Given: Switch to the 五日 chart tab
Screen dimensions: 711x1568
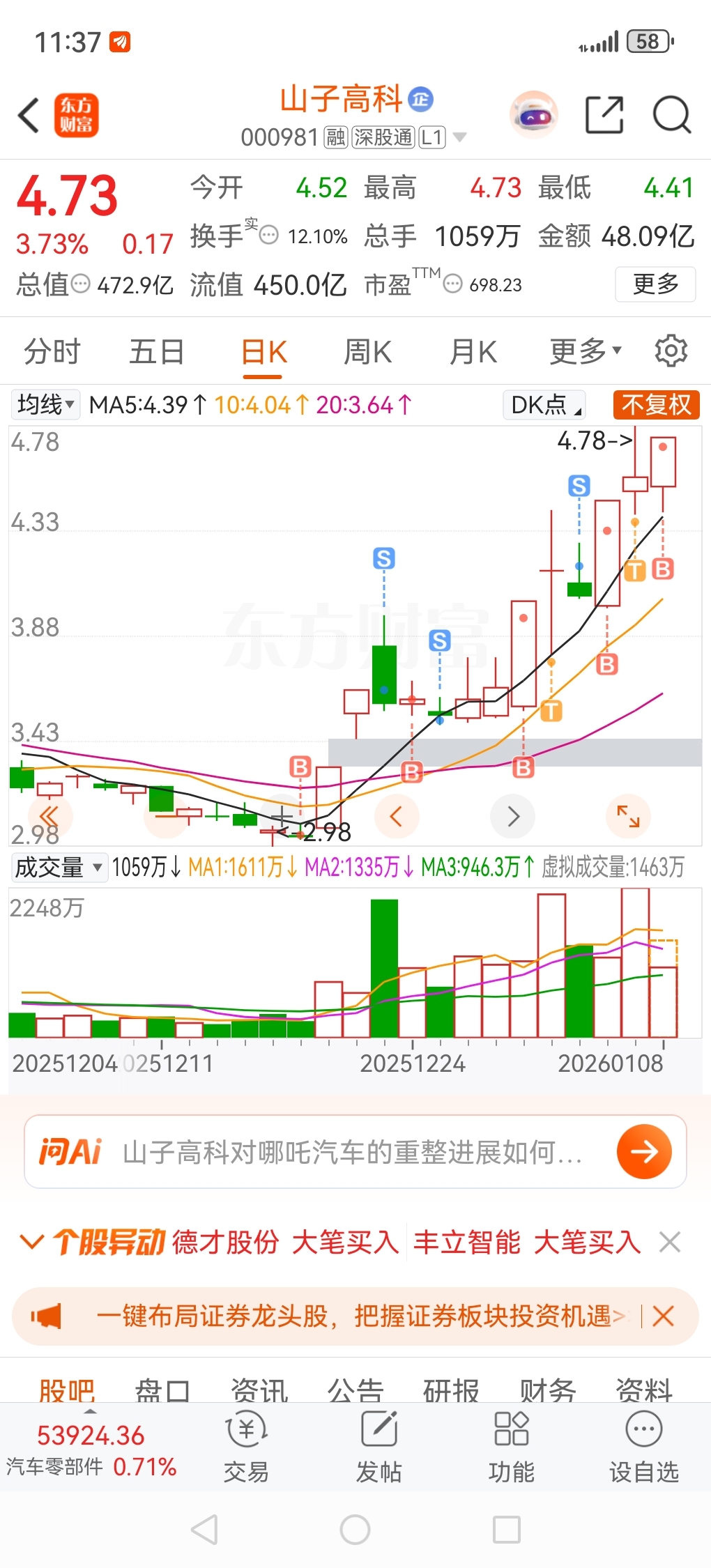Looking at the screenshot, I should pos(157,352).
